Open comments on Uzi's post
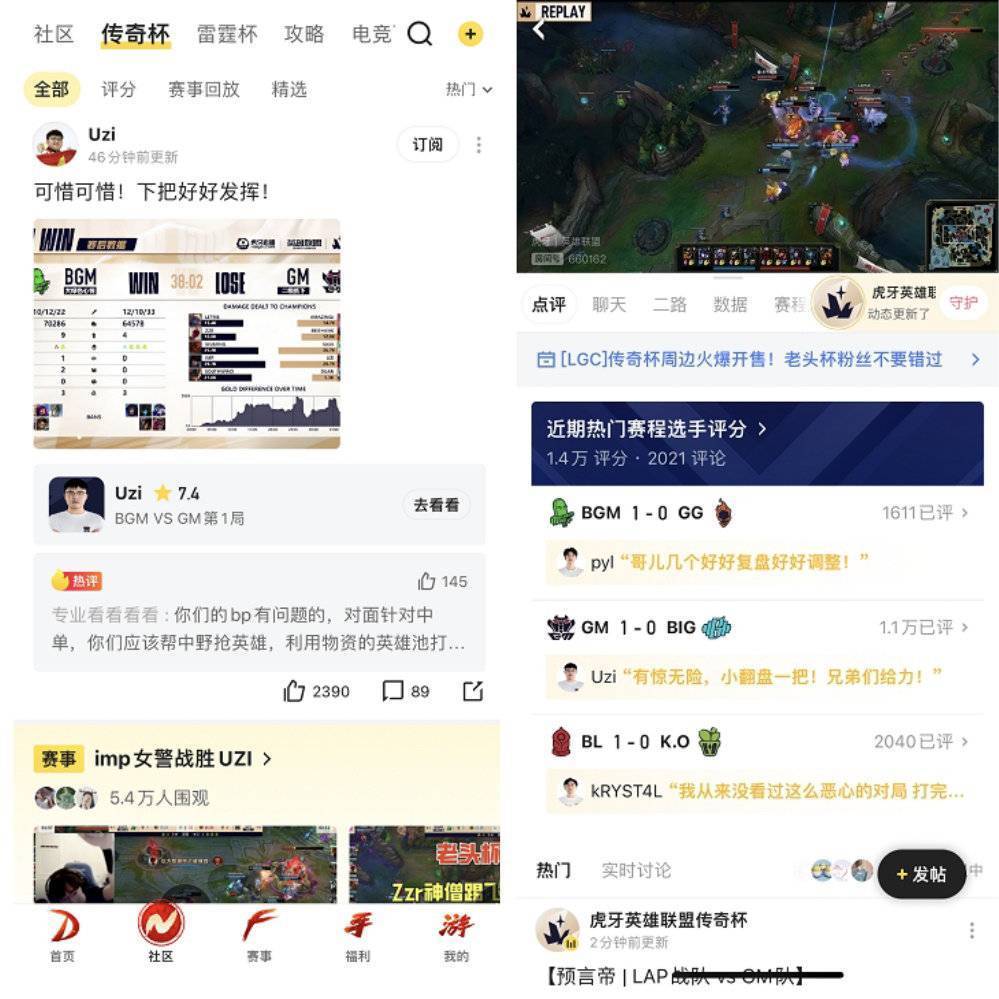The width and height of the screenshot is (999, 999). coord(405,691)
